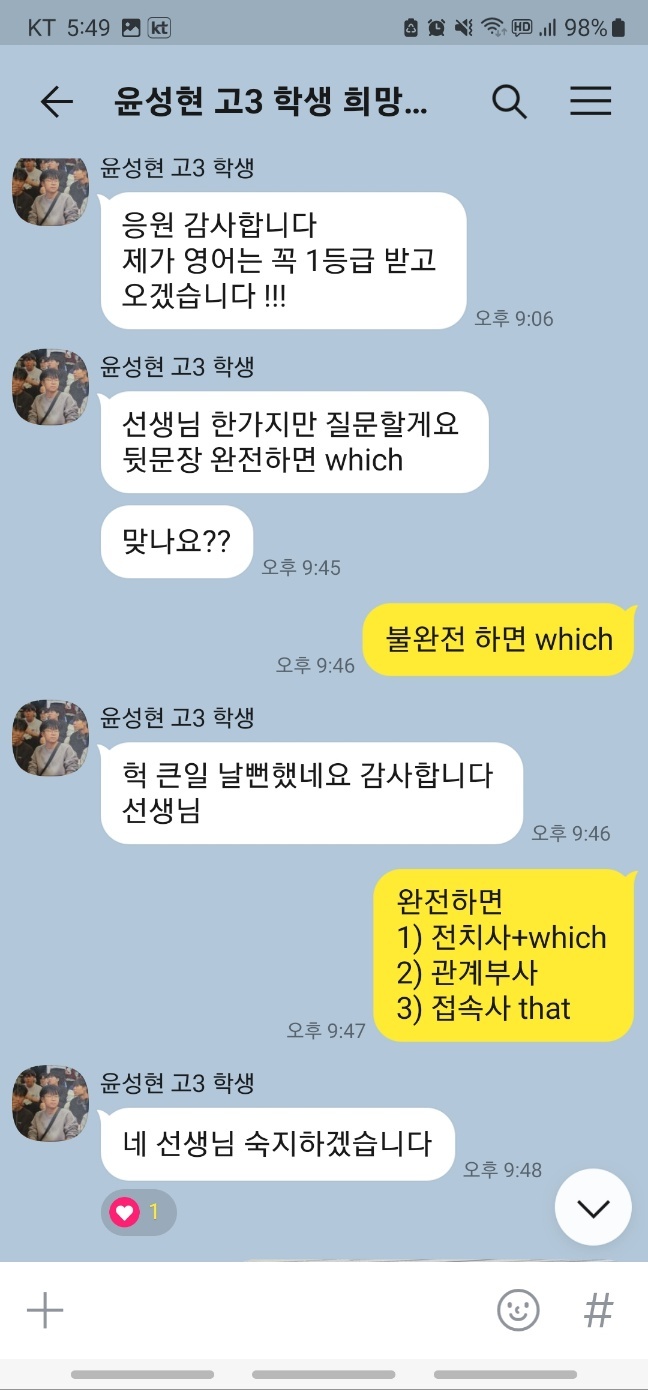Tap the hashtag search icon

pyautogui.click(x=598, y=1310)
